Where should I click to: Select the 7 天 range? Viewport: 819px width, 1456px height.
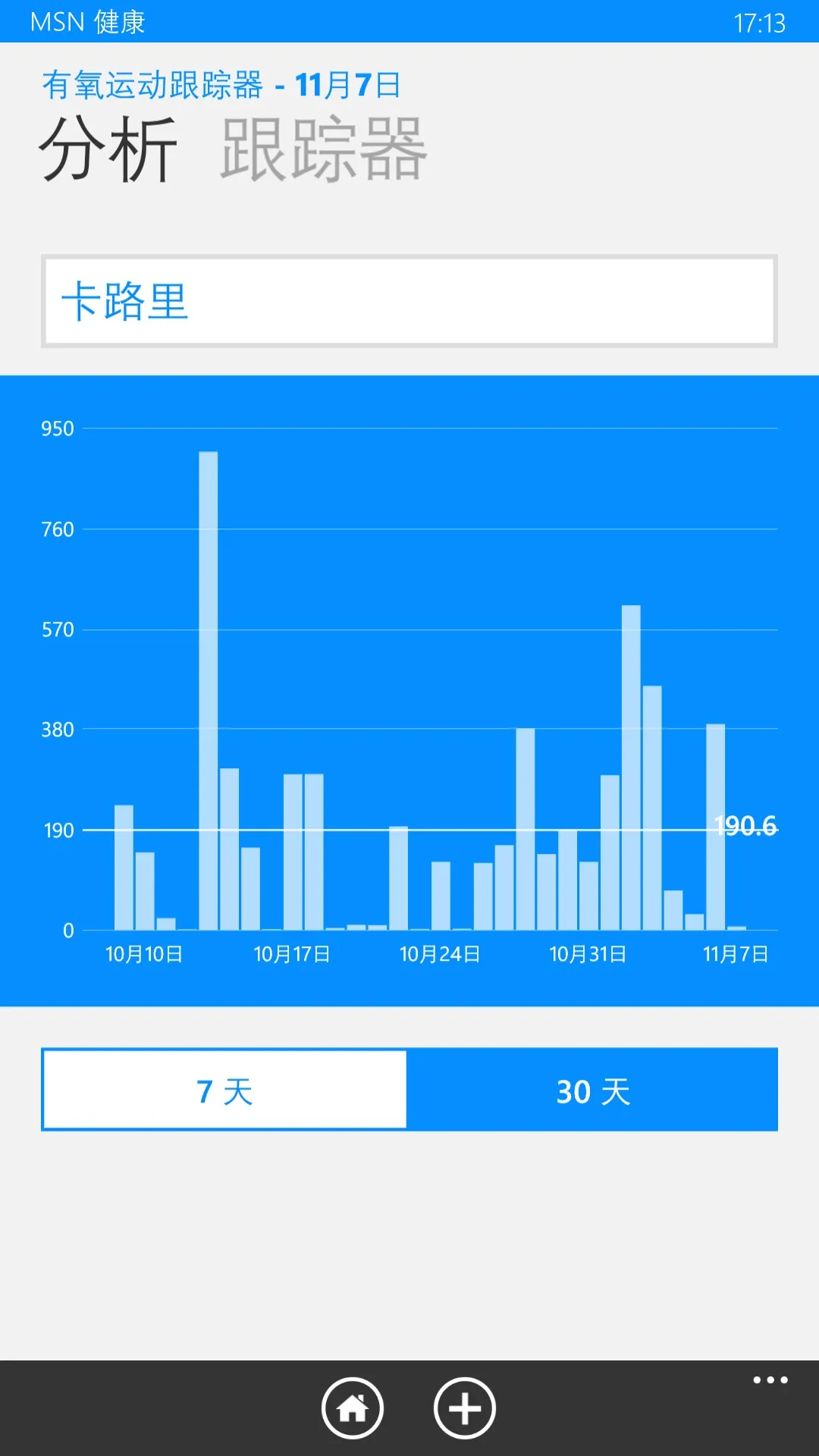tap(224, 1090)
